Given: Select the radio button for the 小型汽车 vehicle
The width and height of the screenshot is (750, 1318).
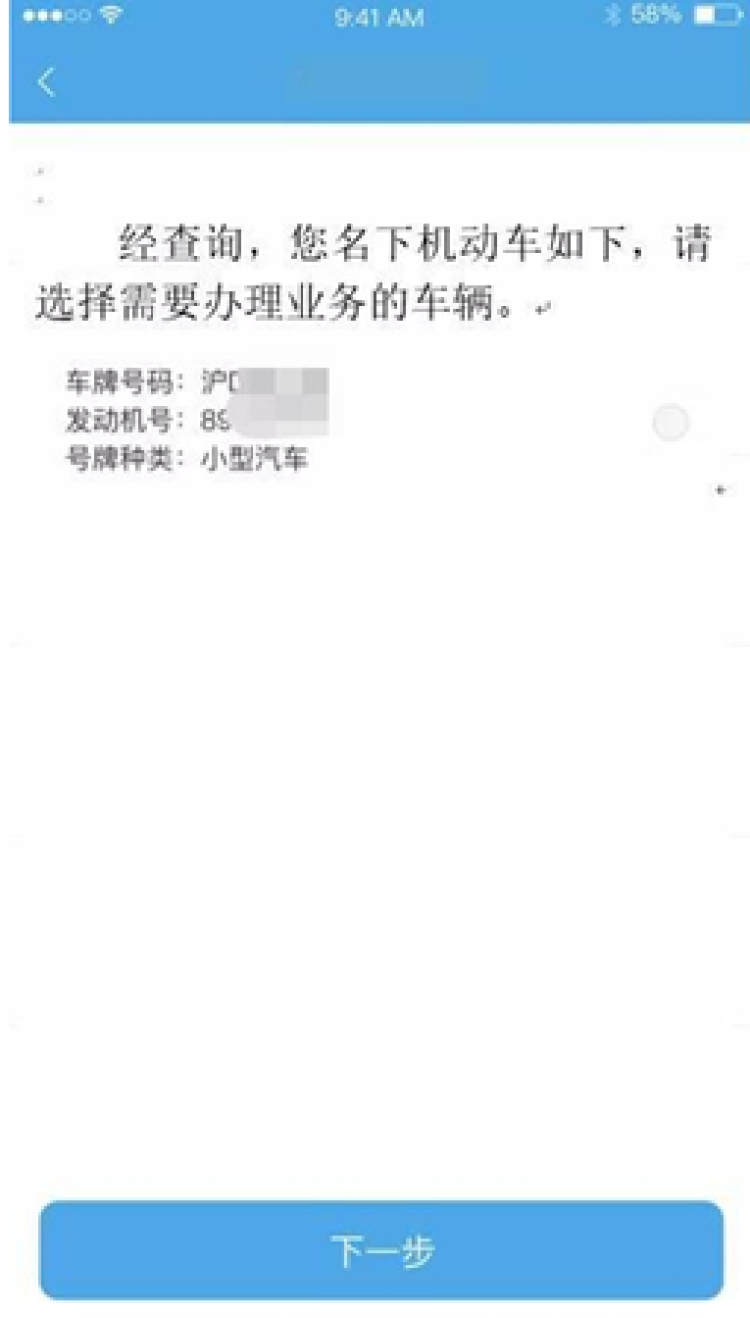Looking at the screenshot, I should click(670, 423).
